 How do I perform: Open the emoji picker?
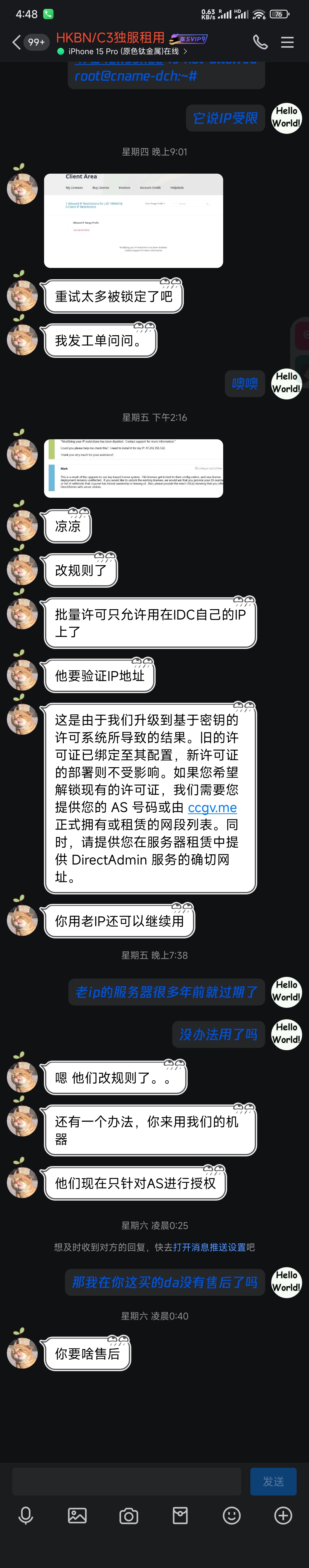tap(232, 1516)
